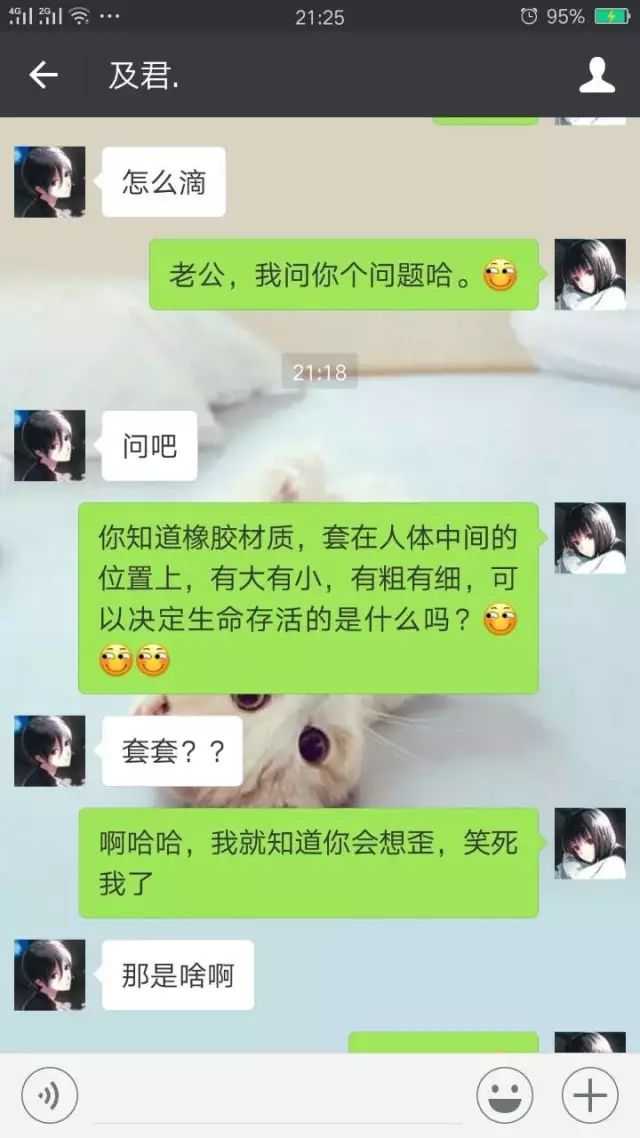Tap the avatar beside the 怎么滴 message
This screenshot has height=1138, width=640.
click(x=49, y=182)
